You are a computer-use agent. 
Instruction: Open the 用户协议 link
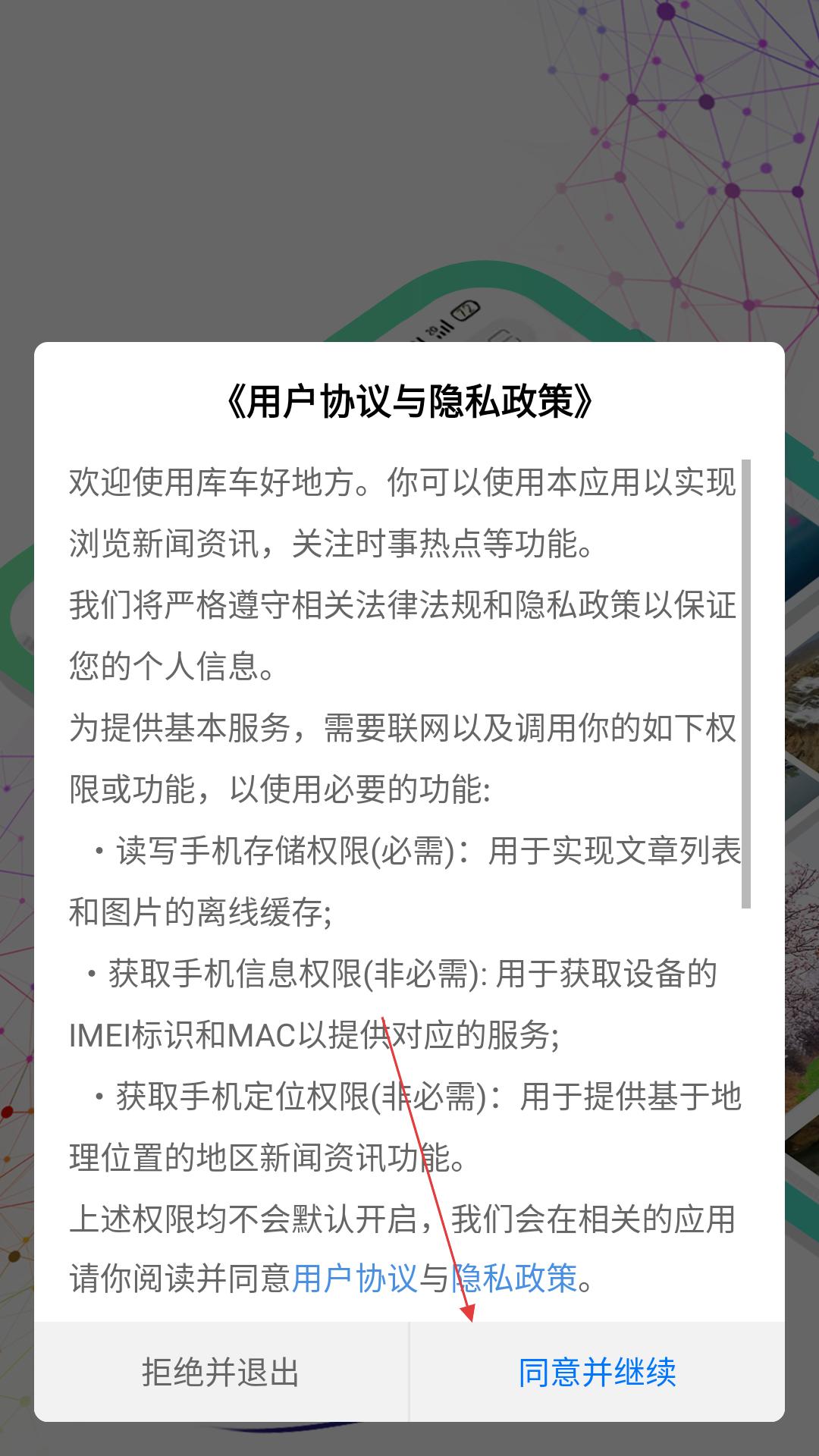click(x=355, y=1278)
